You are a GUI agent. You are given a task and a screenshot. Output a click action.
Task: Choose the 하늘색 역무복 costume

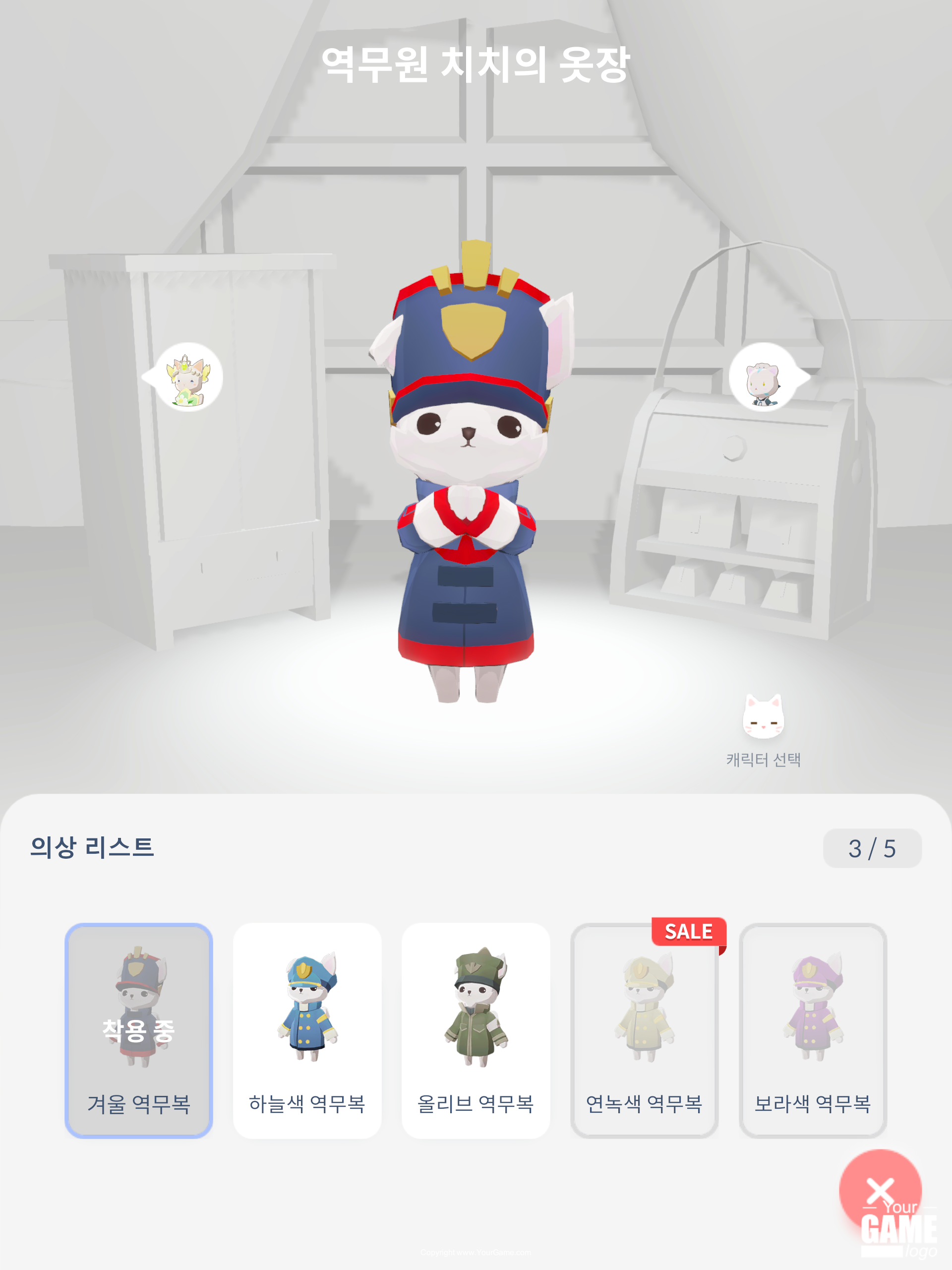pos(307,1030)
